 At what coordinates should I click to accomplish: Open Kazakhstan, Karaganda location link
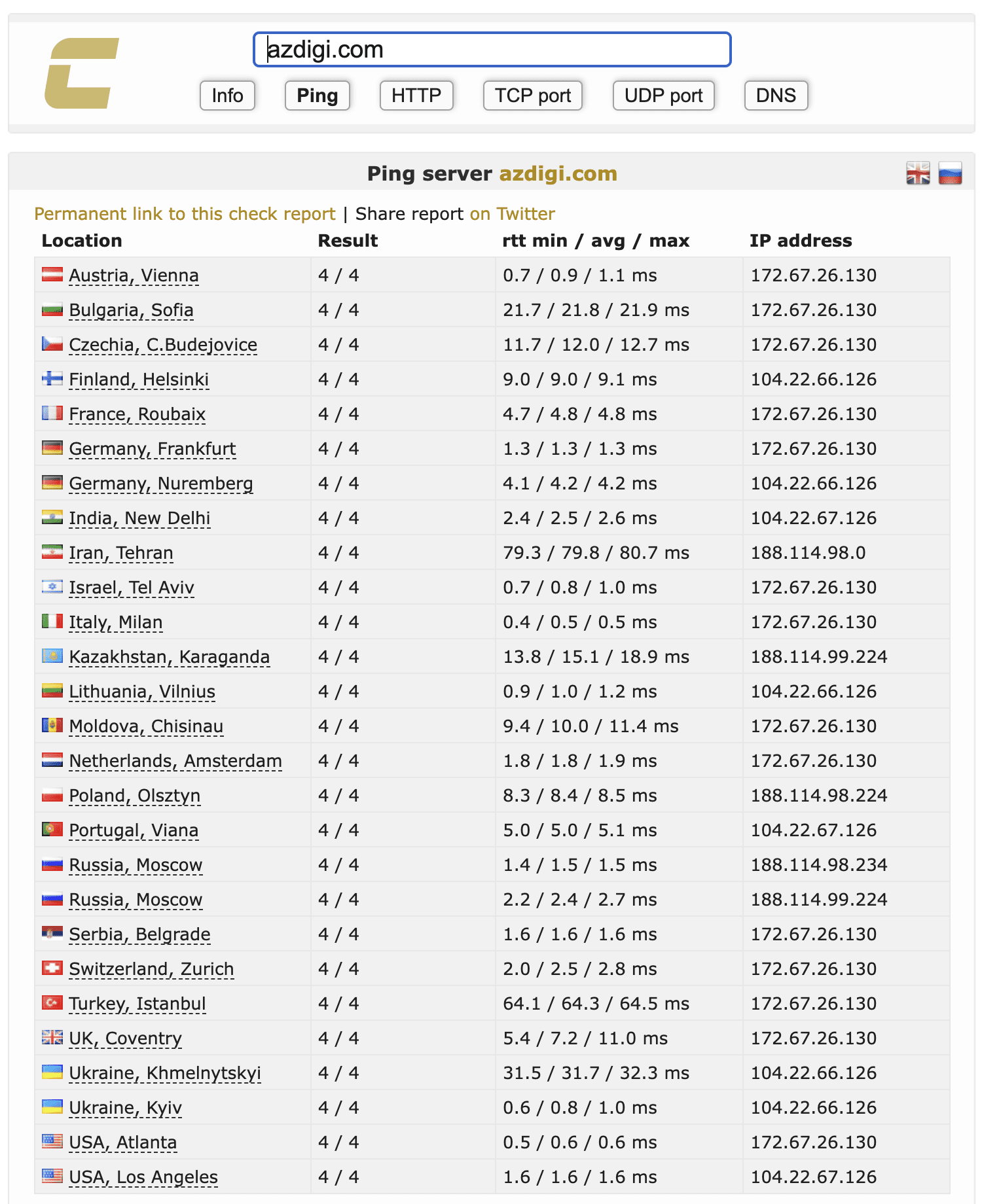click(169, 657)
